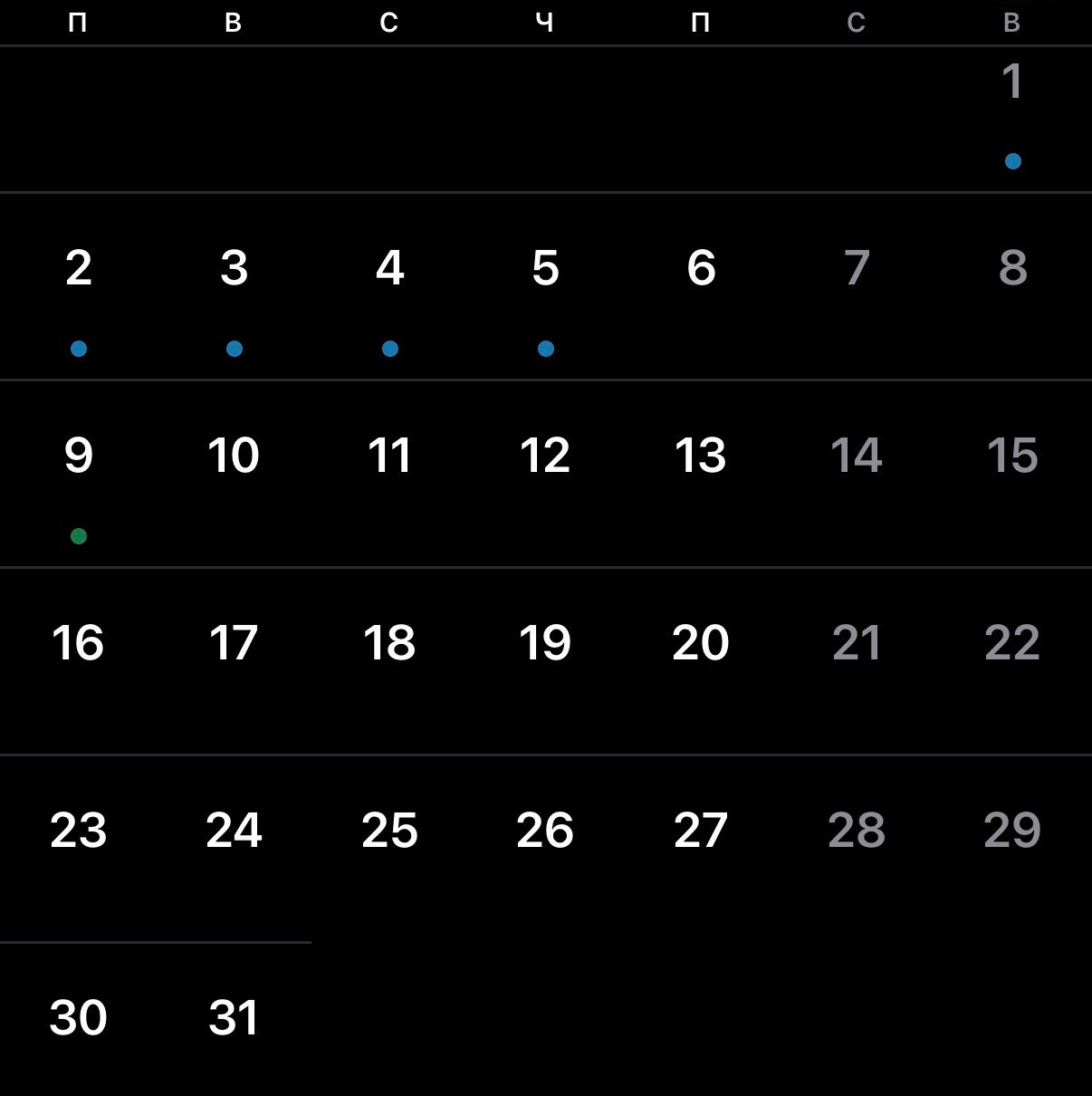Select date 27 in the grid
Image resolution: width=1092 pixels, height=1096 pixels.
coord(701,831)
